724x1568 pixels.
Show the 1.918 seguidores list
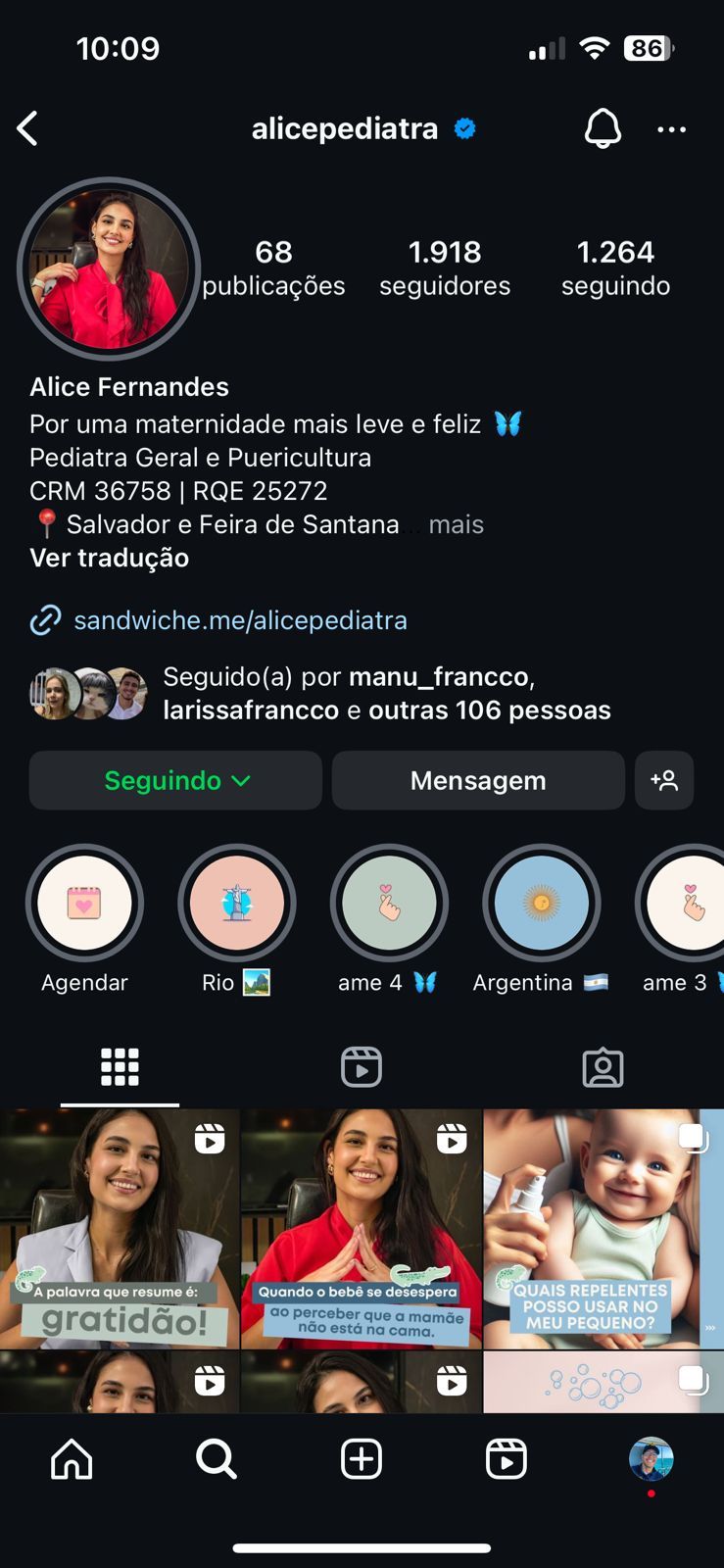(445, 268)
